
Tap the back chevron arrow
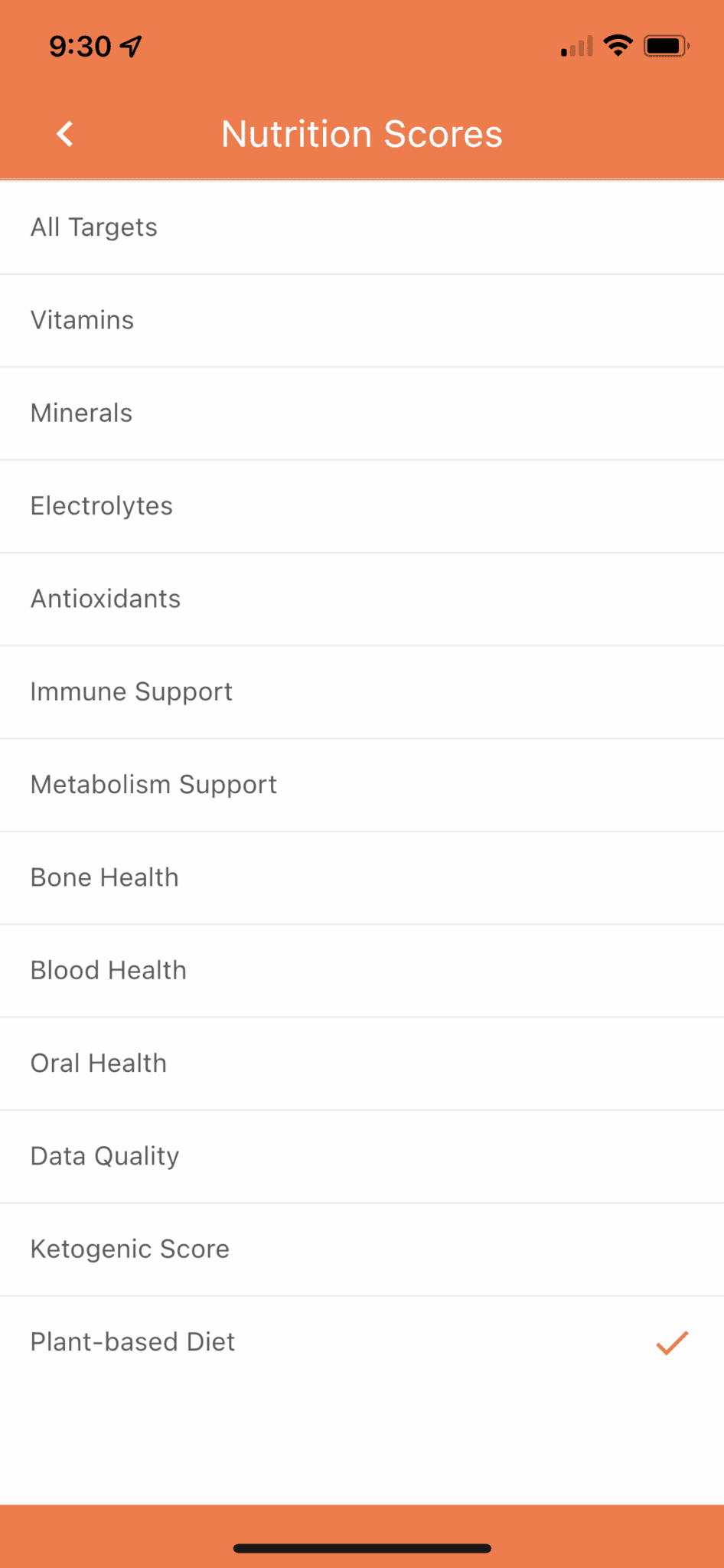[x=64, y=133]
